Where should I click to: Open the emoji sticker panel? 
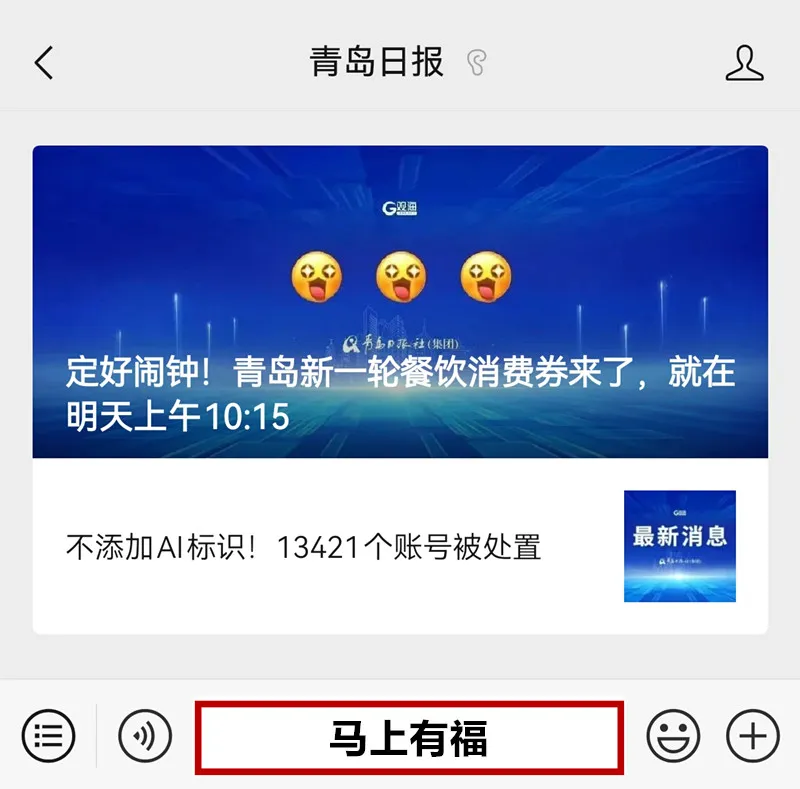(x=673, y=738)
